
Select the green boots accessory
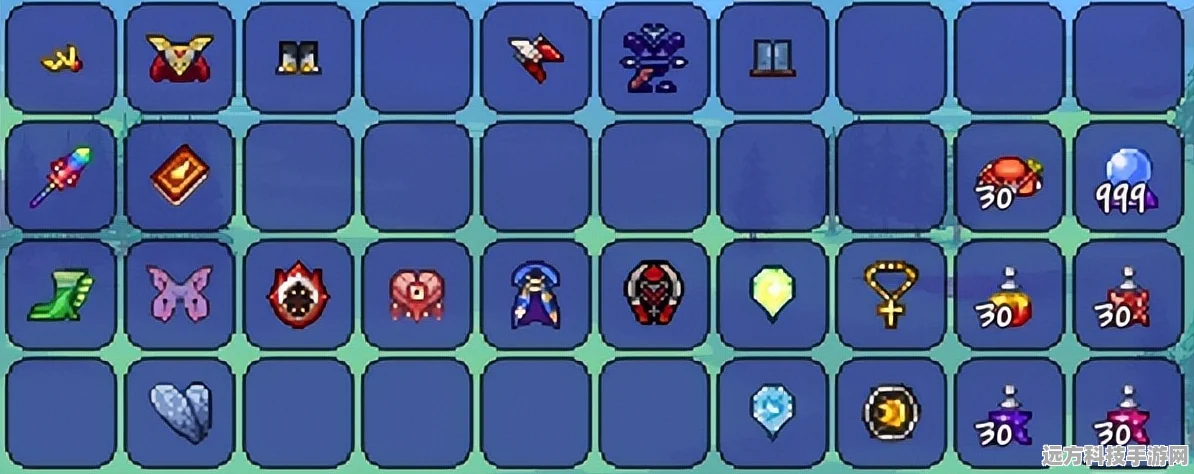tap(61, 295)
